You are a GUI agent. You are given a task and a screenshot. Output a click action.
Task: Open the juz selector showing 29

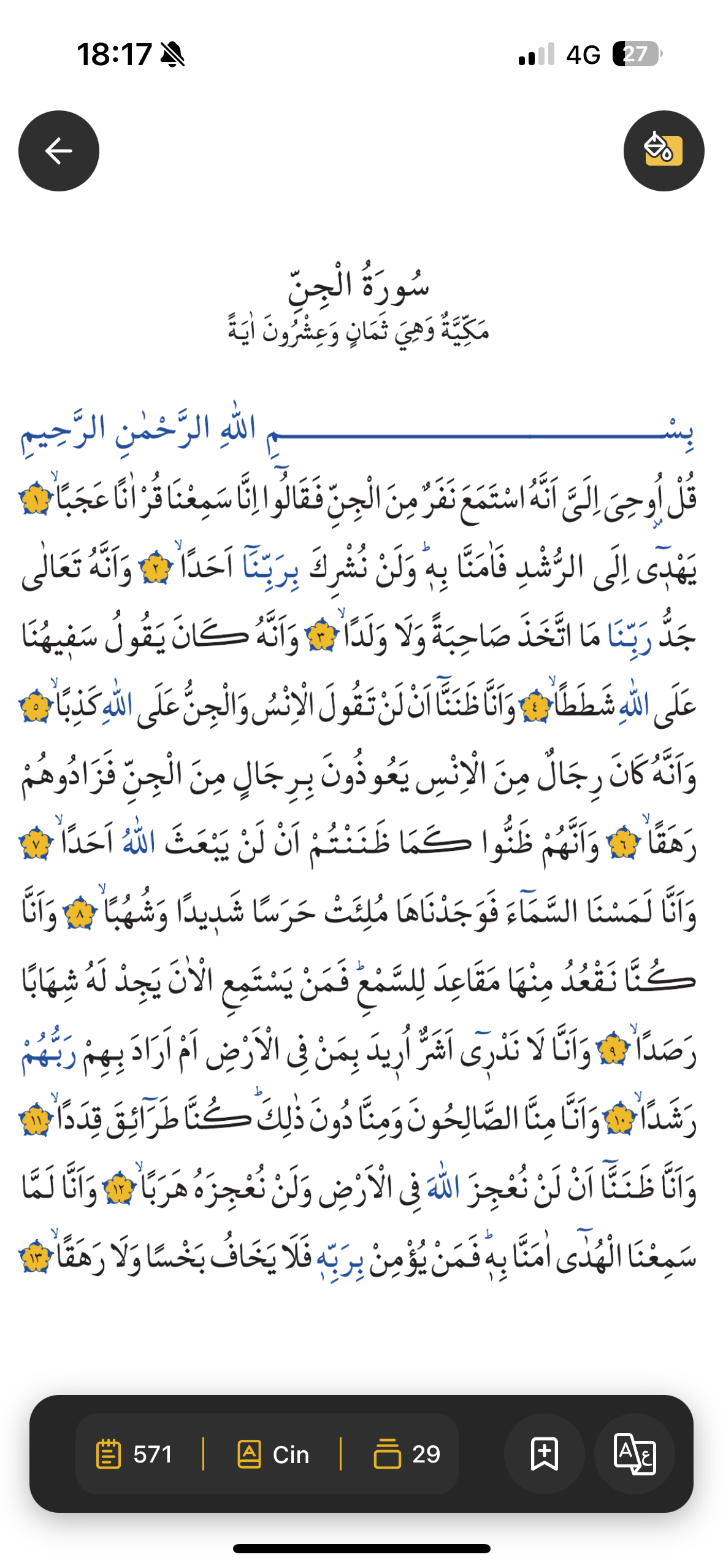point(407,1454)
